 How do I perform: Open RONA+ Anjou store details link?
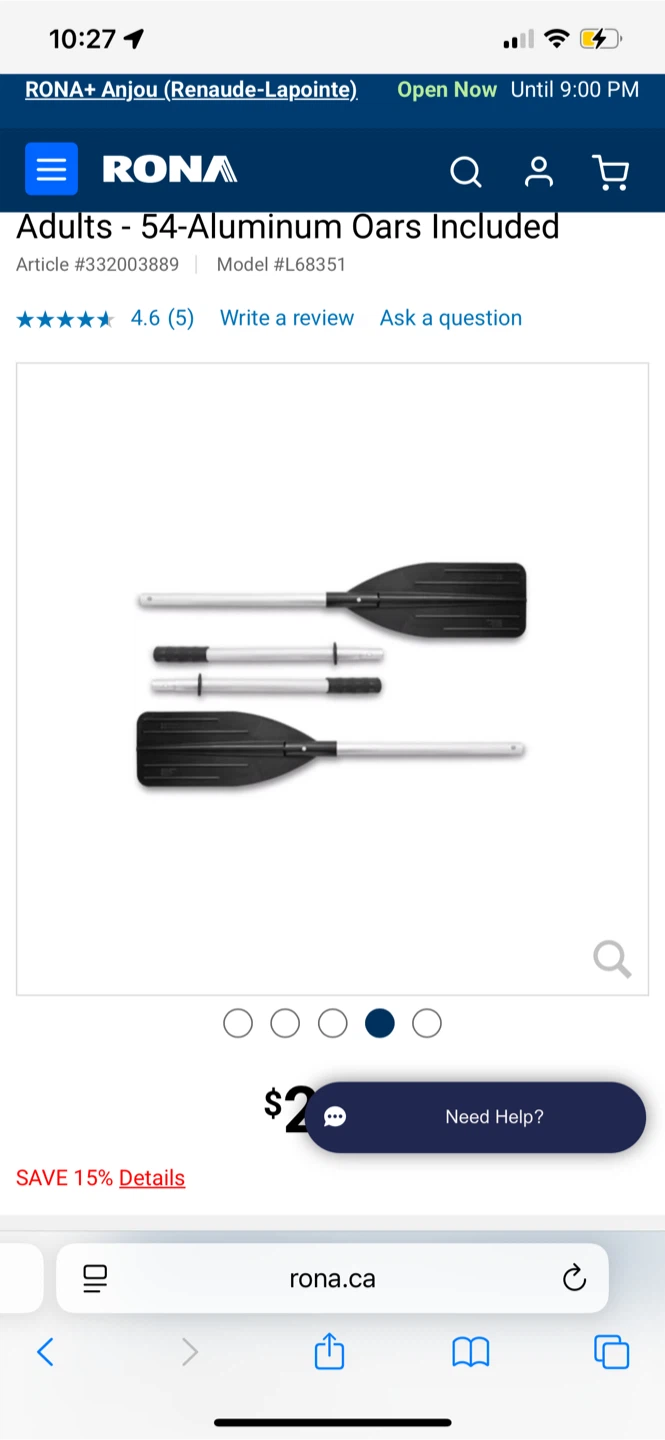point(191,90)
